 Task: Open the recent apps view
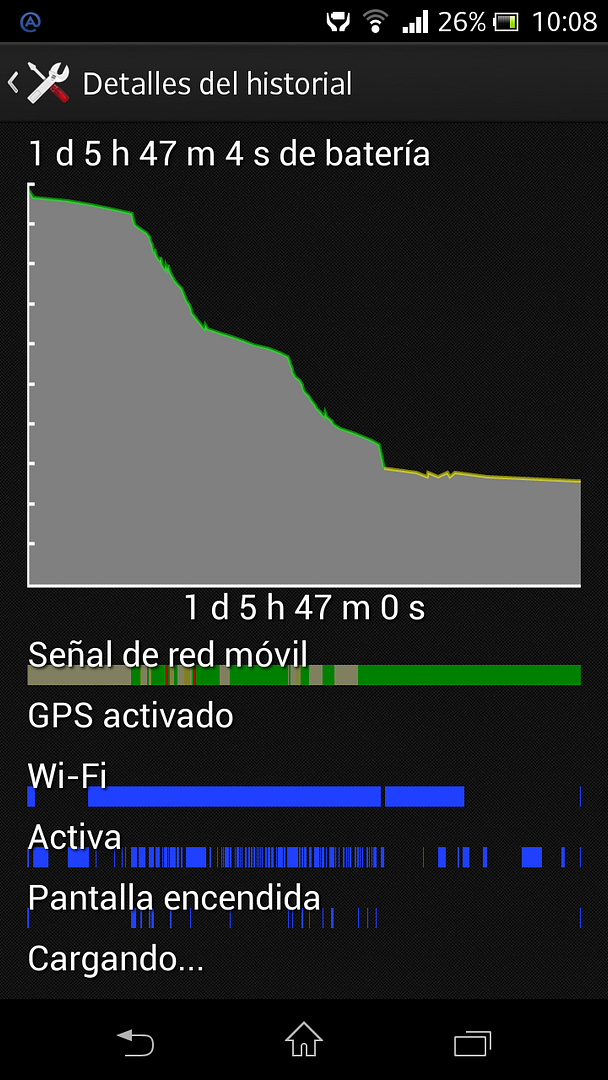point(473,1042)
